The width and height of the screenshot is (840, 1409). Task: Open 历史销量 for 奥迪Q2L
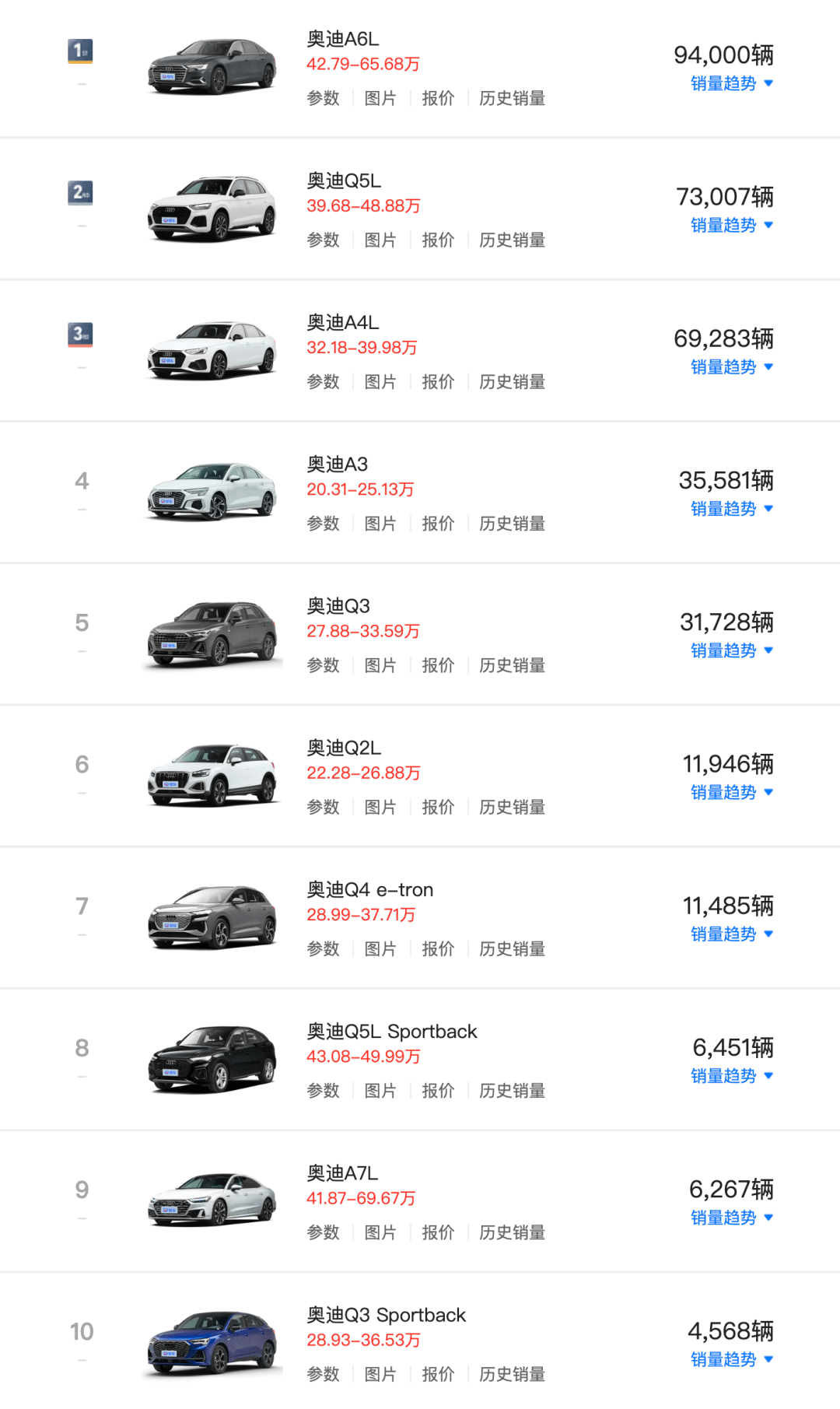pyautogui.click(x=511, y=807)
